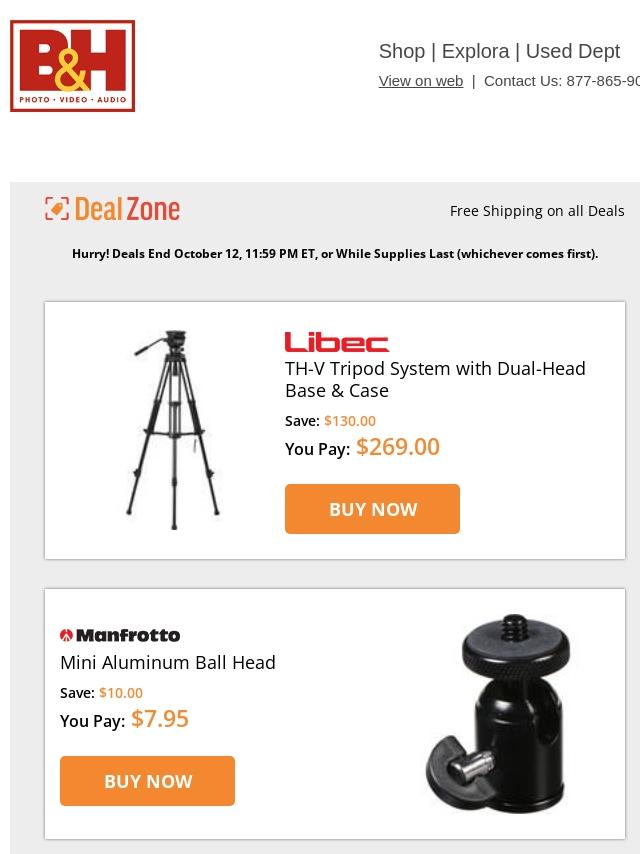Open the Explora link
This screenshot has height=854, width=640.
point(475,51)
